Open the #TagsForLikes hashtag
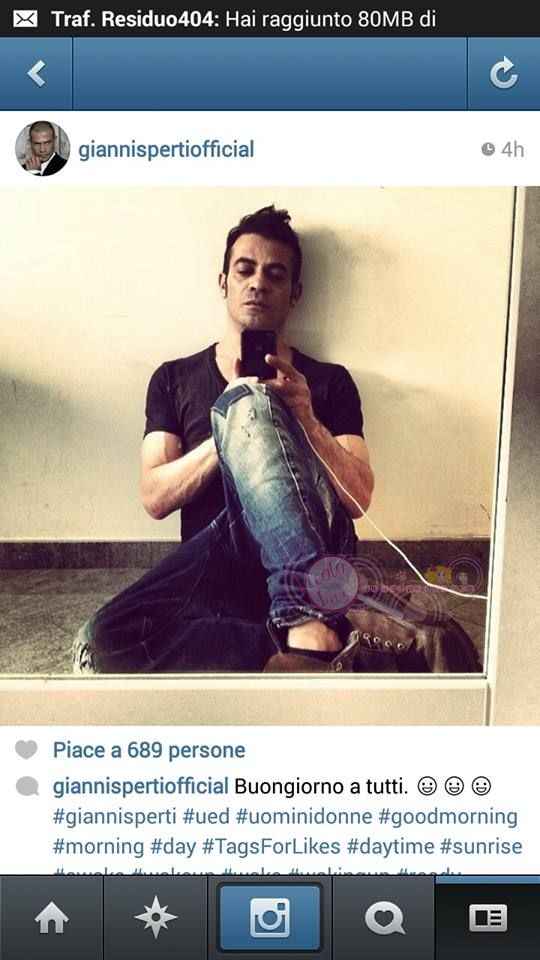The height and width of the screenshot is (960, 540). (271, 847)
